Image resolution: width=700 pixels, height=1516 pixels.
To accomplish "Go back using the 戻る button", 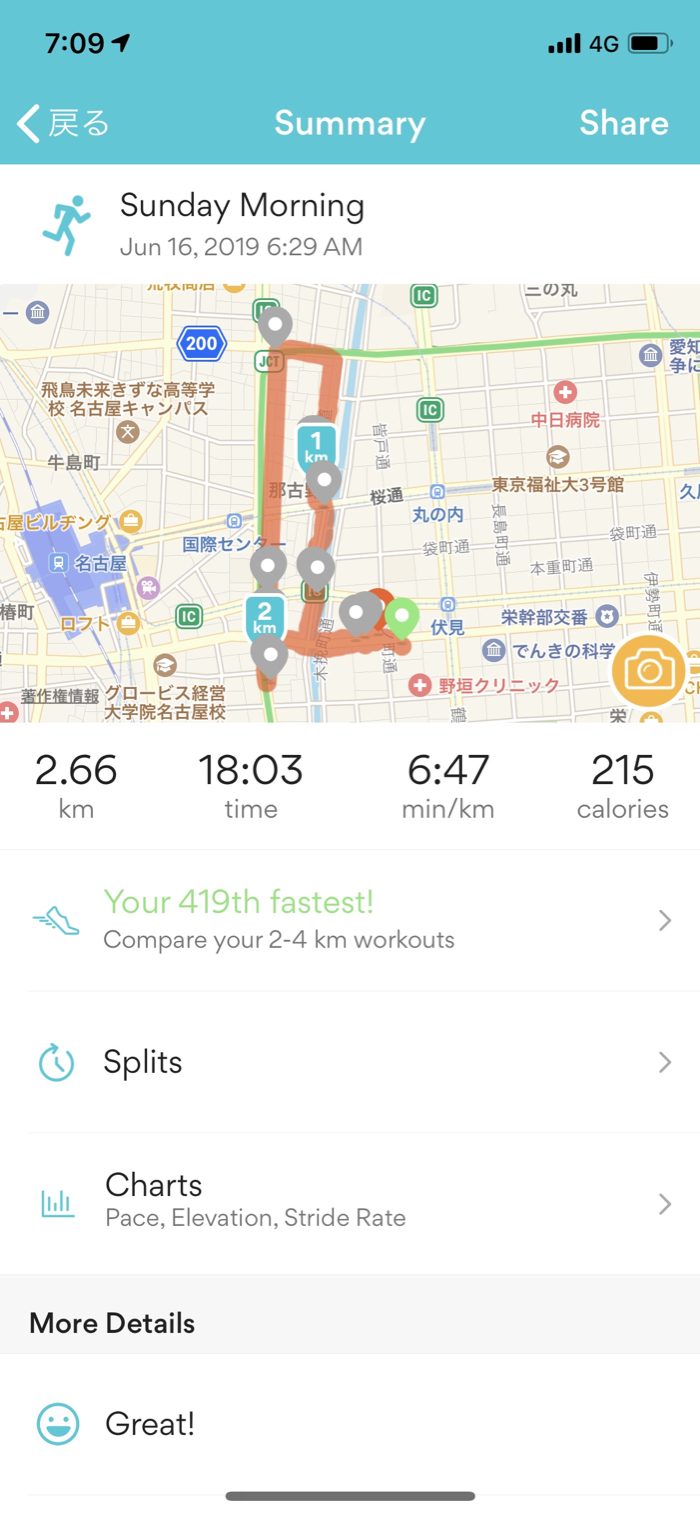I will coord(63,124).
